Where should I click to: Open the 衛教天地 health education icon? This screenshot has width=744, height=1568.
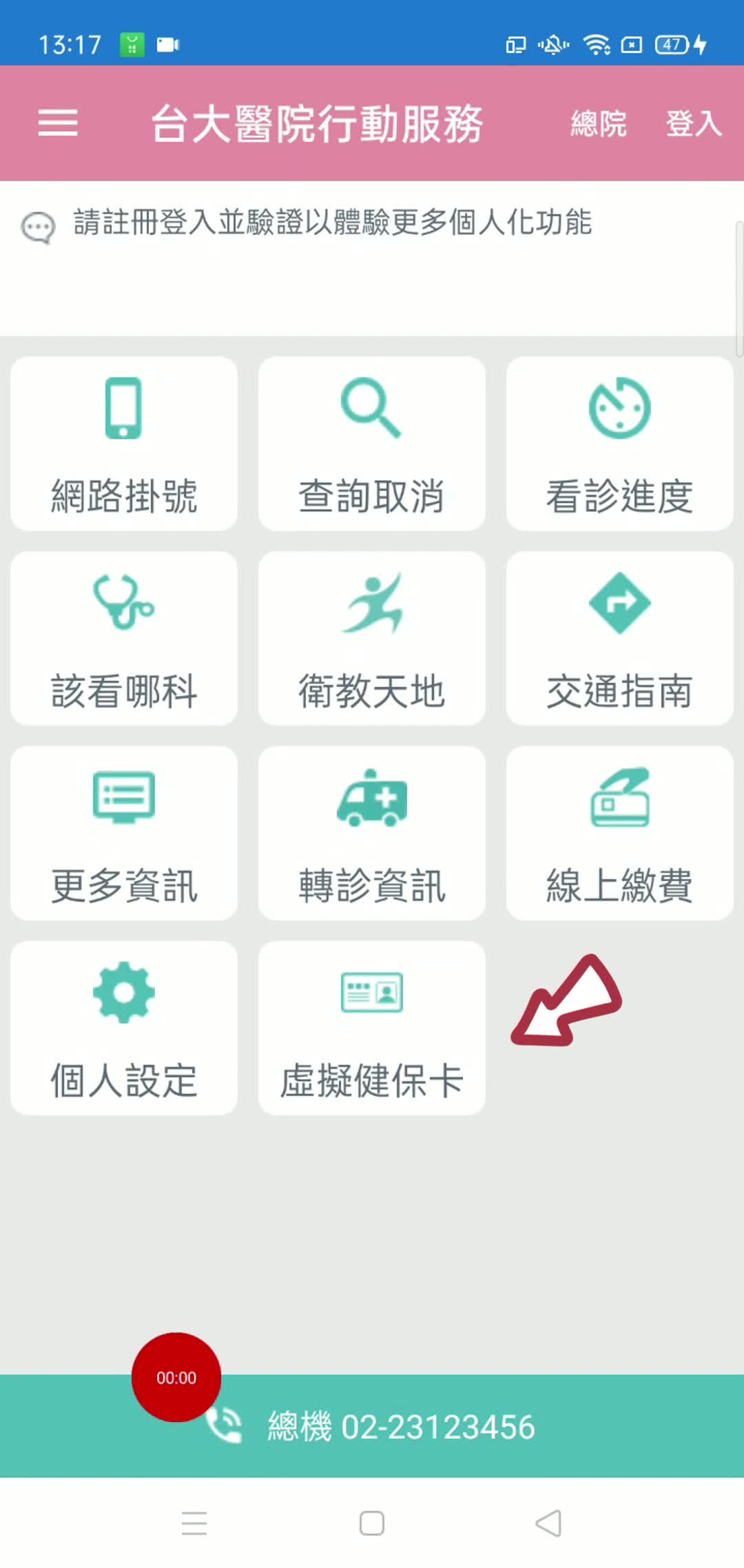[371, 638]
